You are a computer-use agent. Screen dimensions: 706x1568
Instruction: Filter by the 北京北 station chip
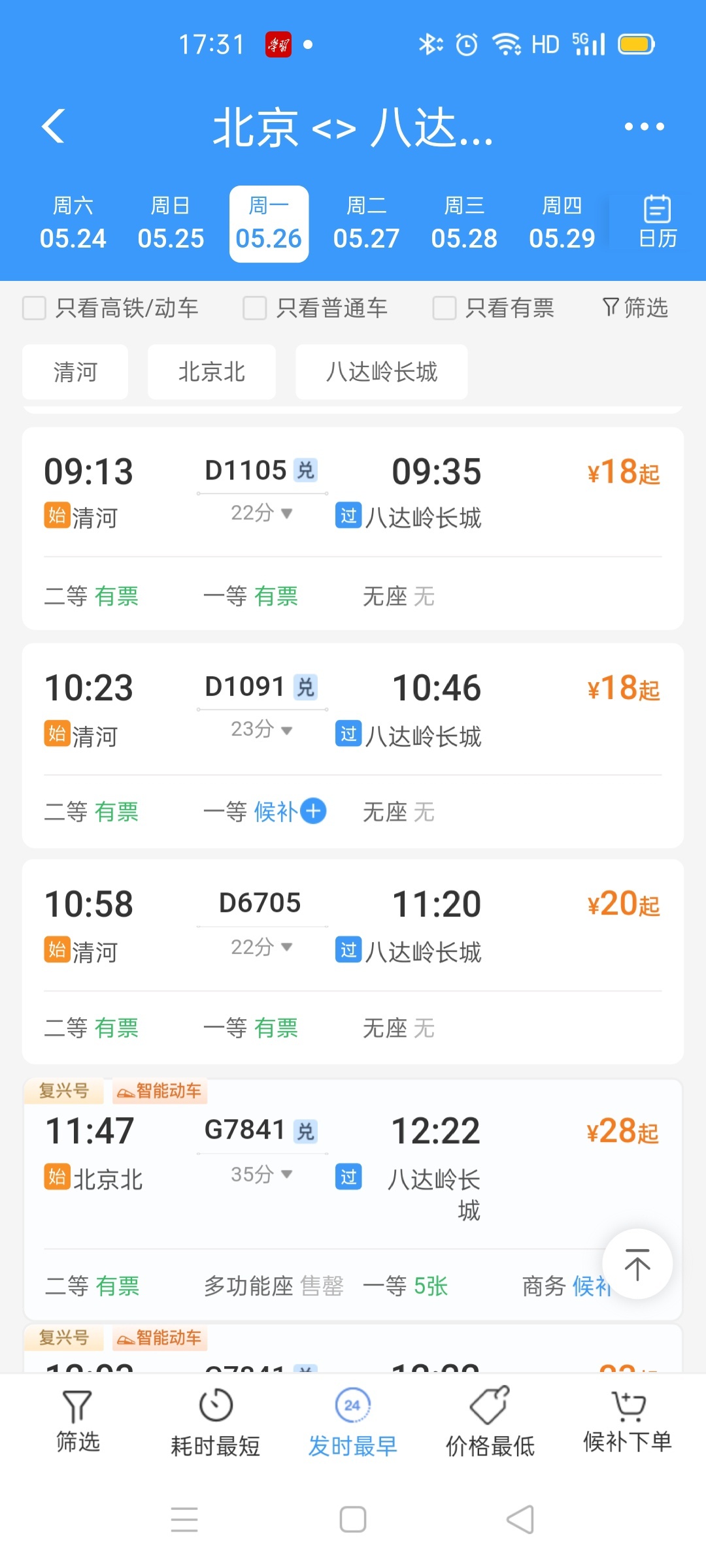211,372
